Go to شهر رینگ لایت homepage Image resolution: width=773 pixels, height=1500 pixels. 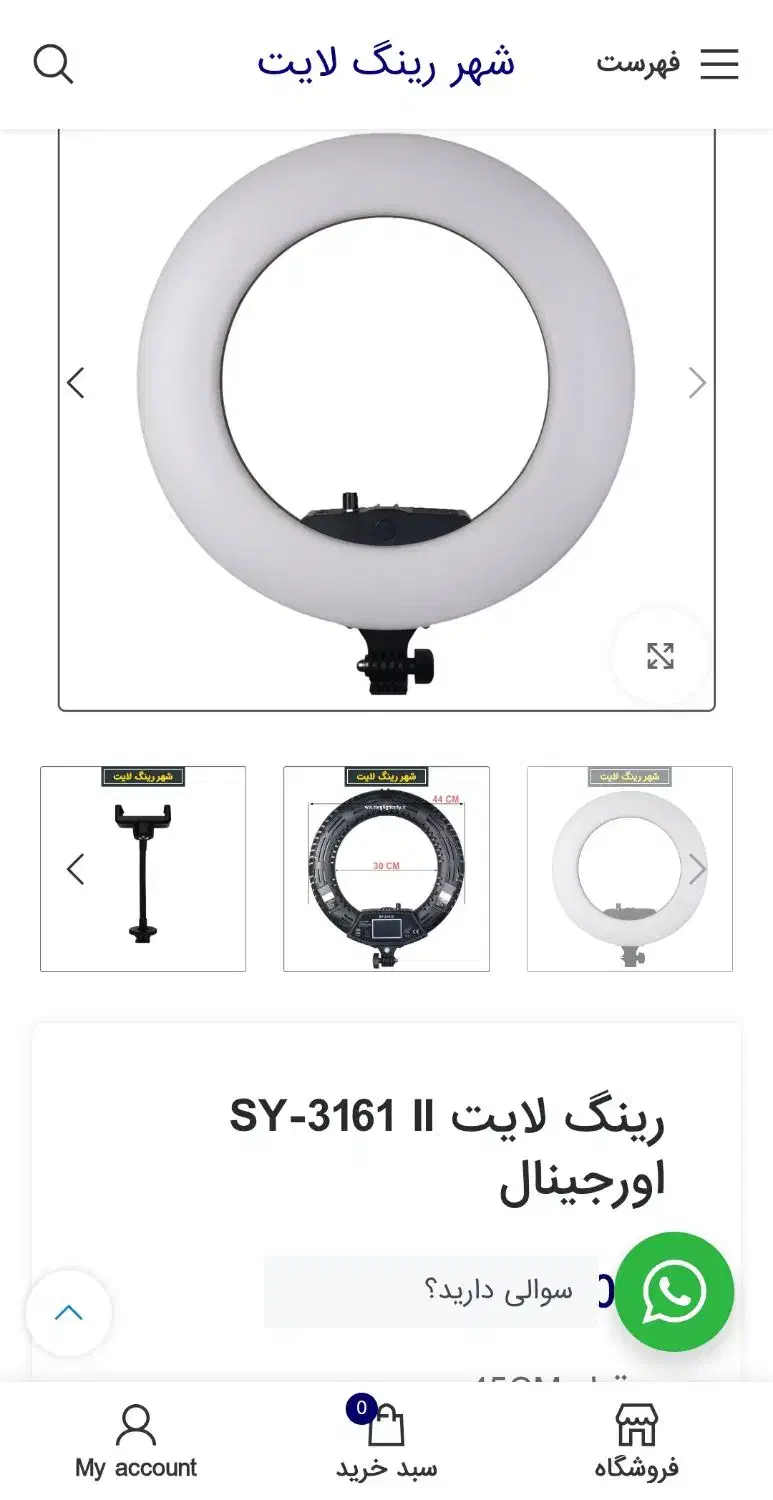[385, 63]
